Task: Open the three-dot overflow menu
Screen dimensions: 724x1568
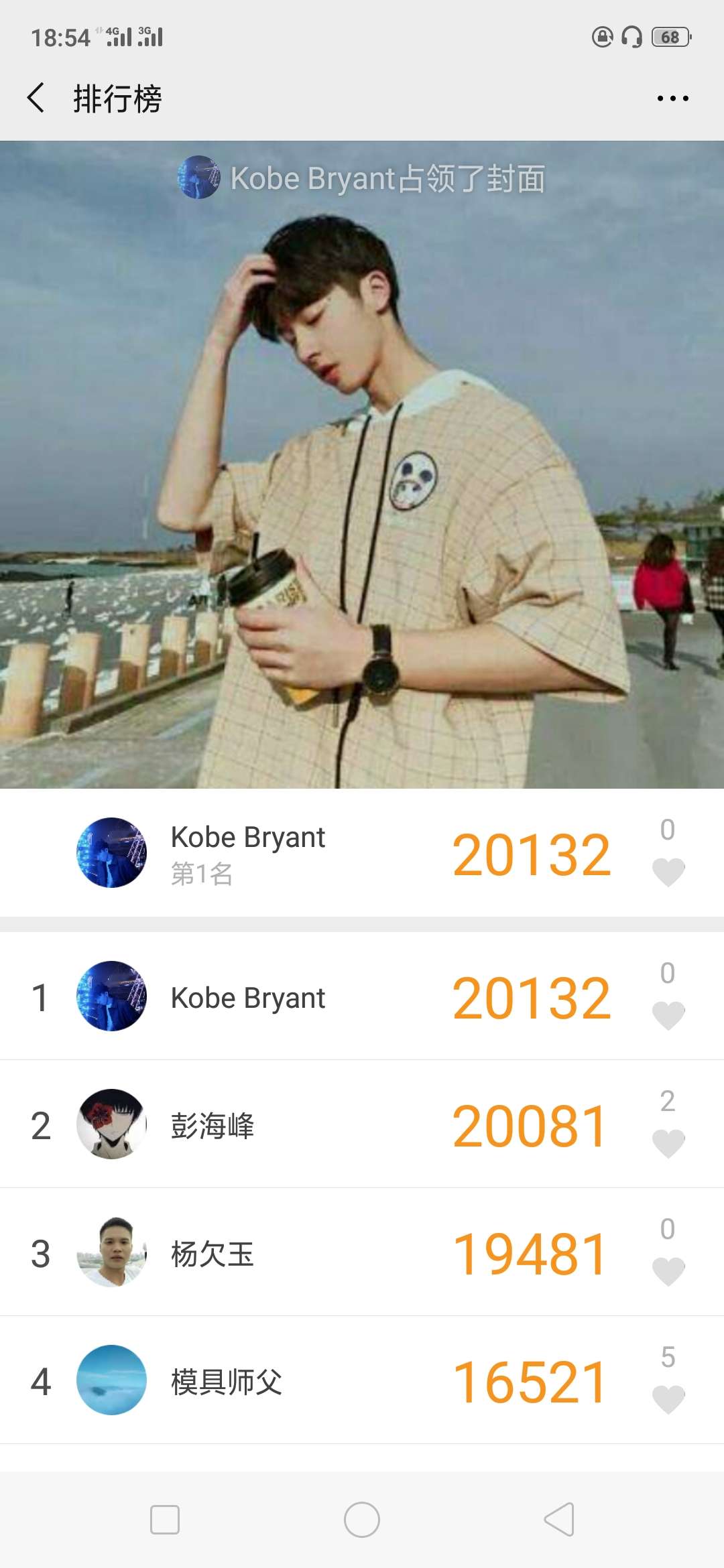Action: click(672, 99)
